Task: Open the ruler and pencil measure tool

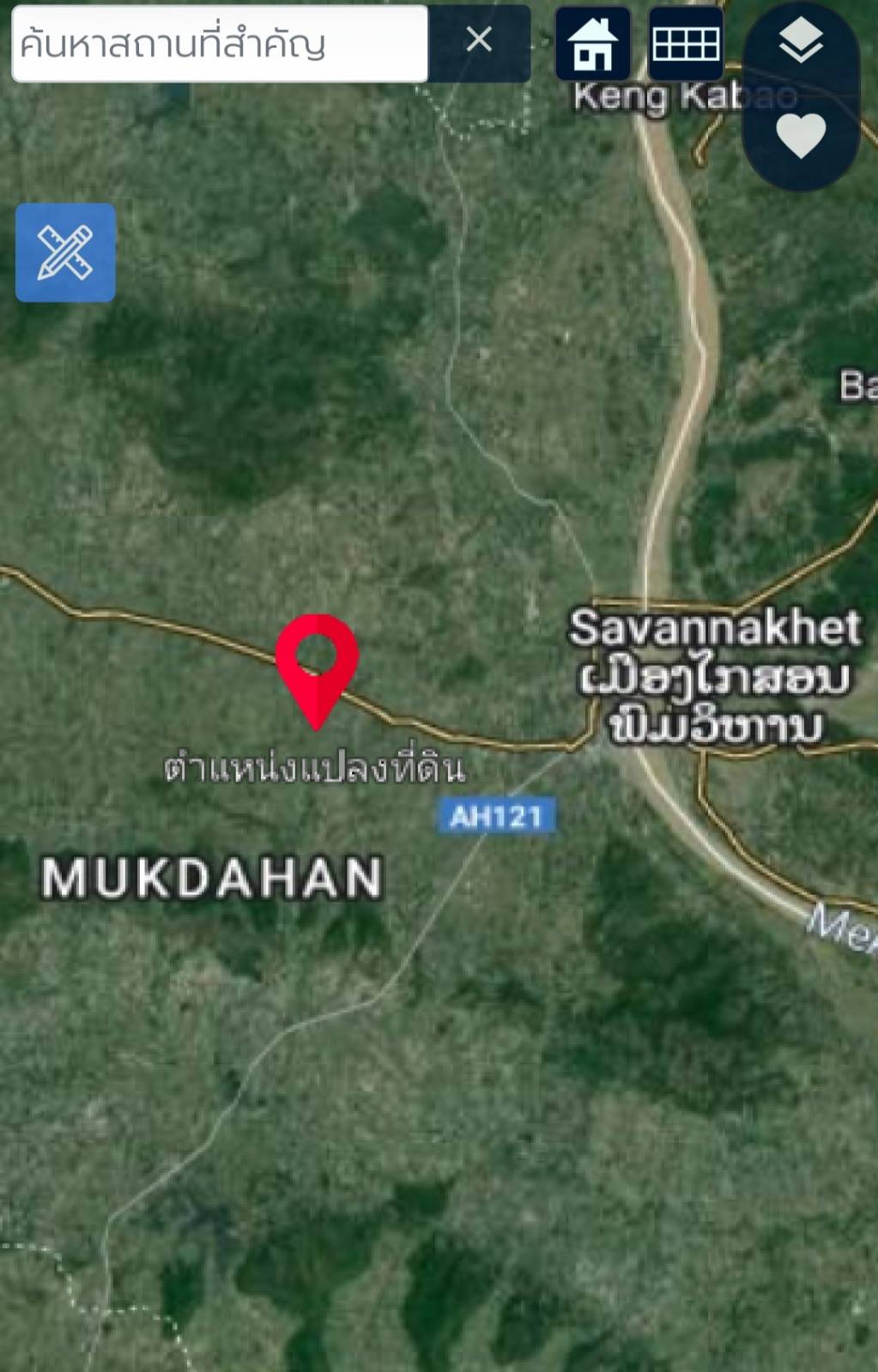Action: [x=65, y=252]
